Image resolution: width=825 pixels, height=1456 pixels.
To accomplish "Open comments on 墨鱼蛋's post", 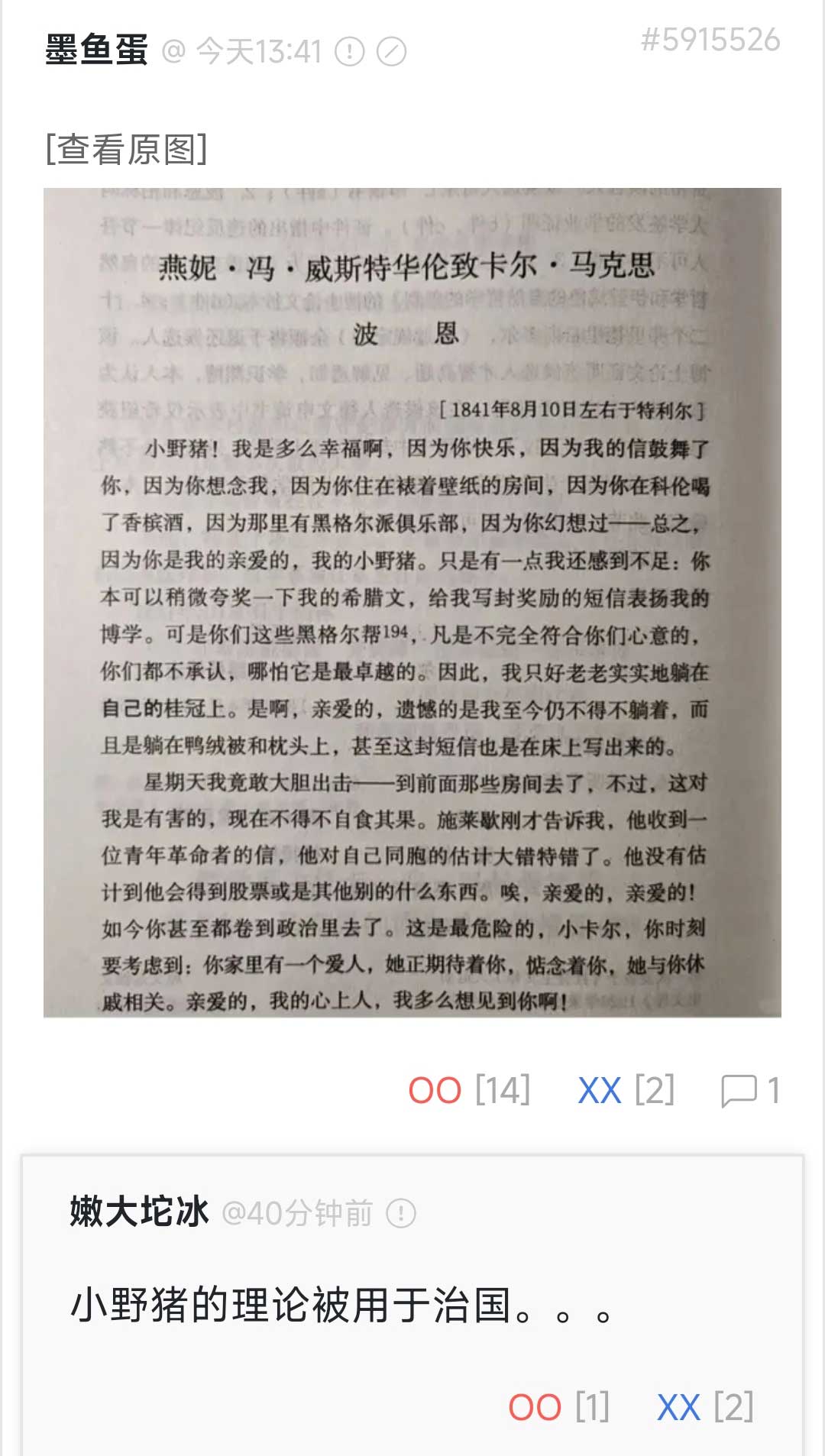I will (749, 1090).
